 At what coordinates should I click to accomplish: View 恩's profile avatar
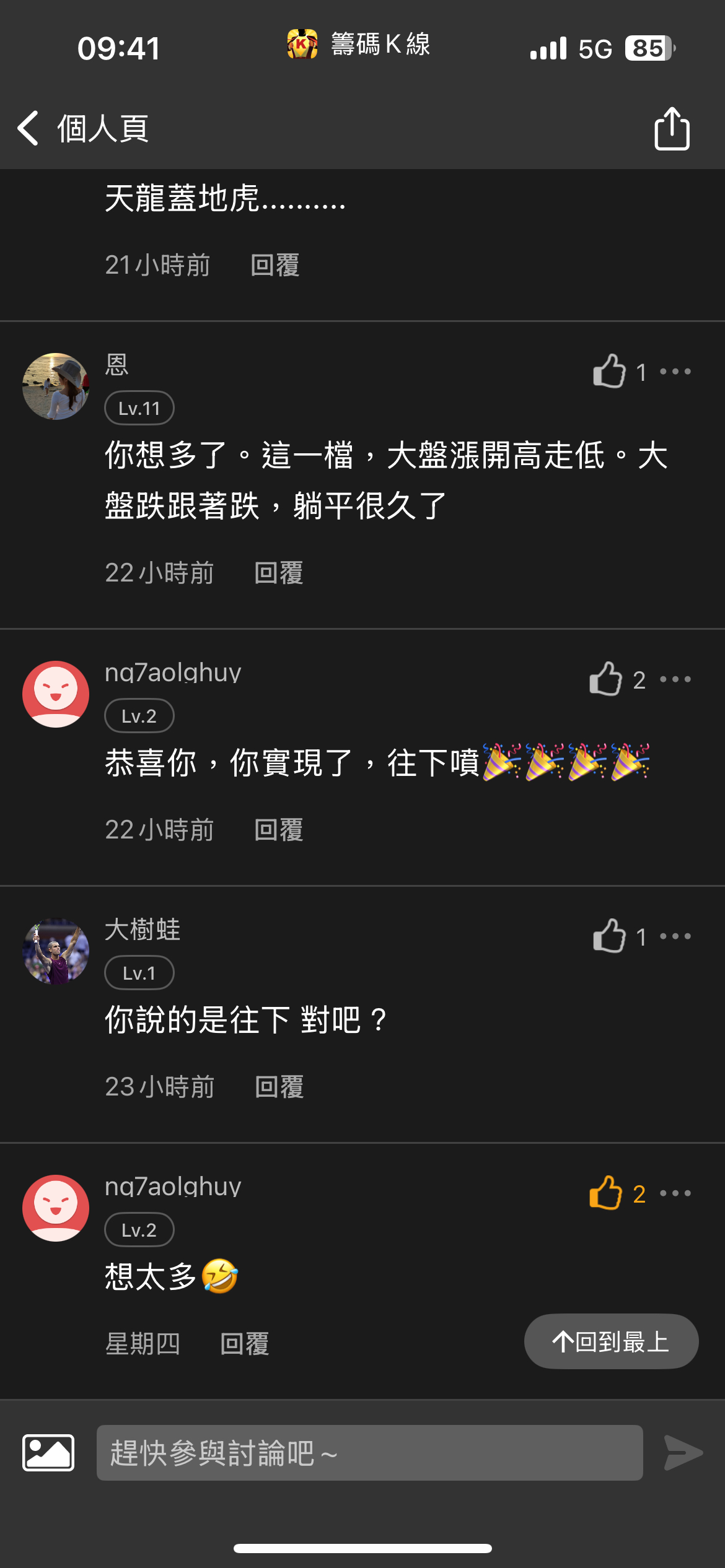point(56,386)
